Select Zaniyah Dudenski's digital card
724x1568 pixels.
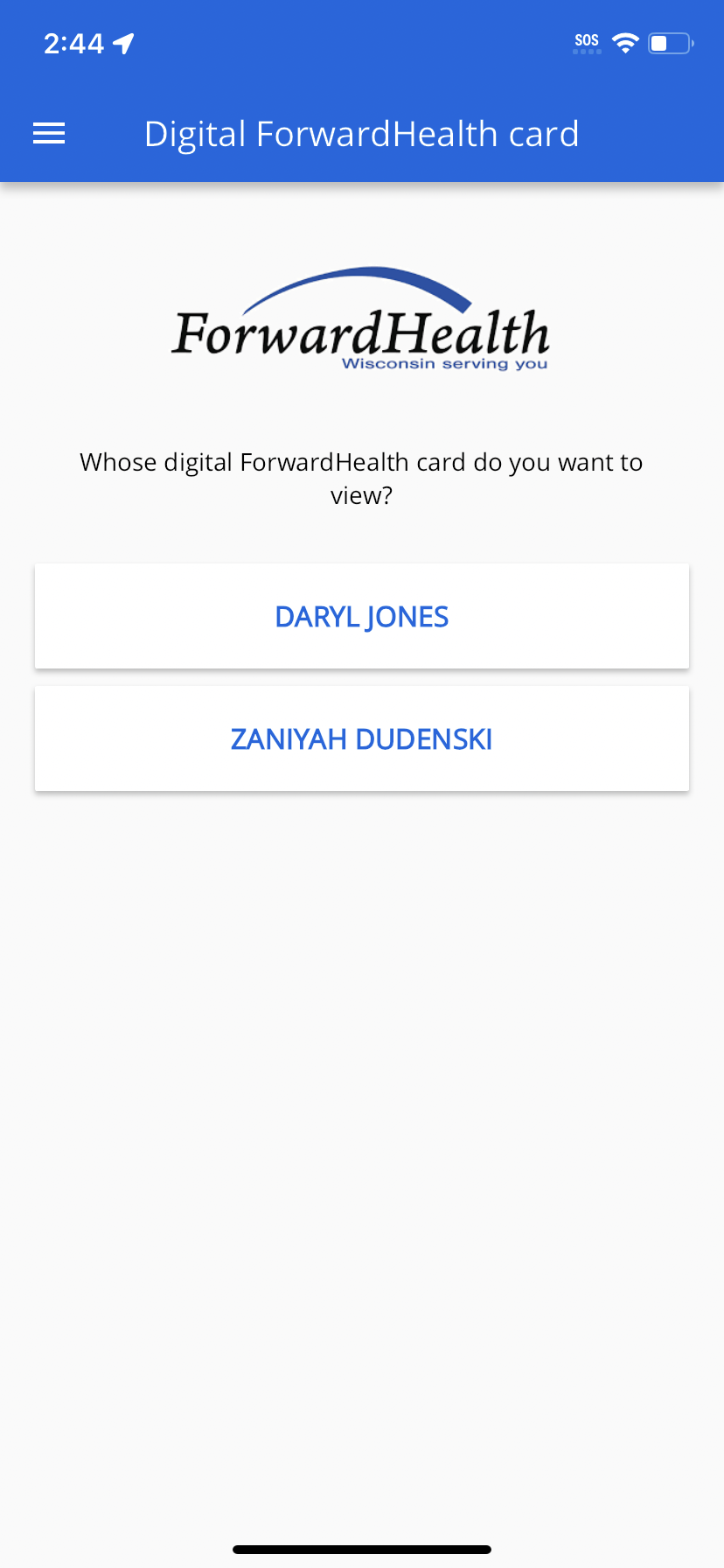tap(362, 738)
